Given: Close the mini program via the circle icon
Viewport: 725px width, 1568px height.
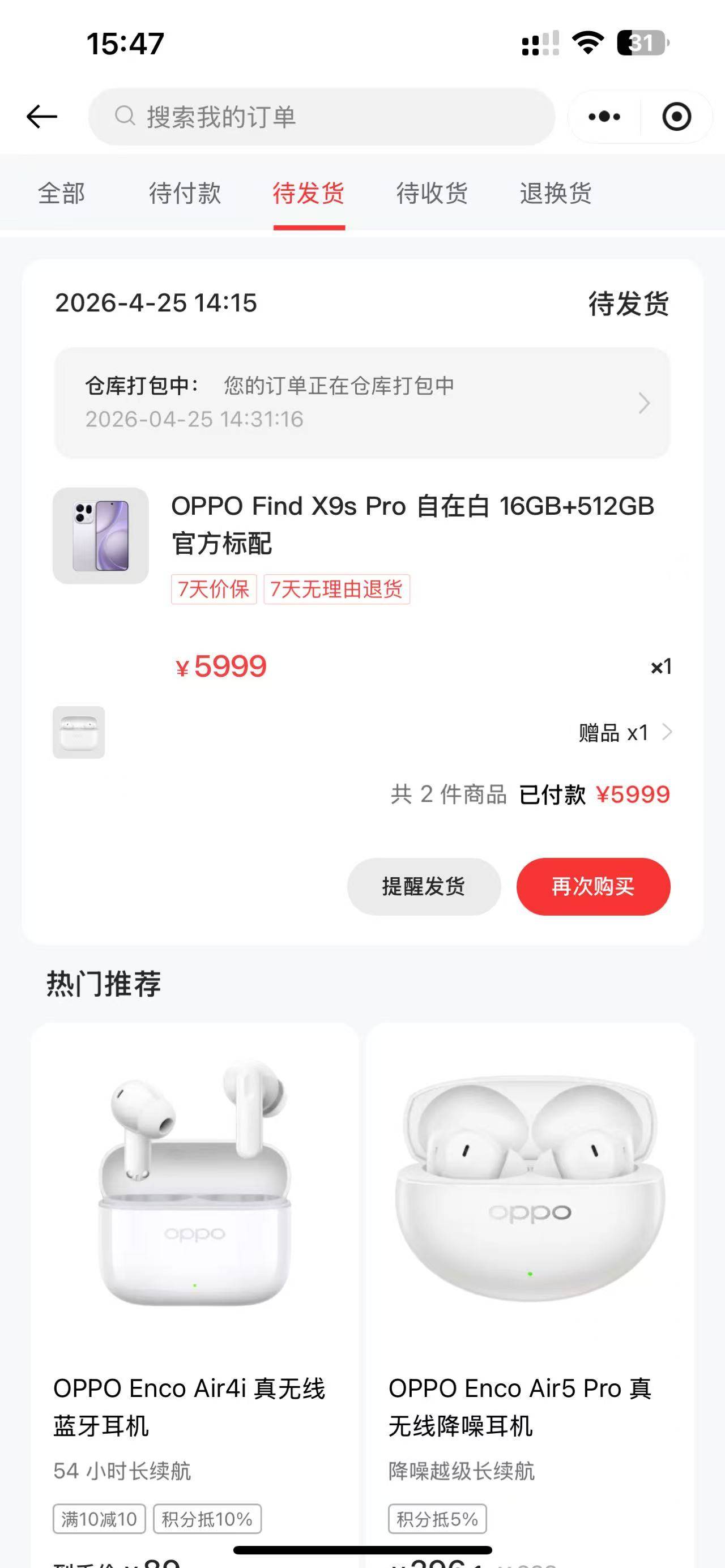Looking at the screenshot, I should (676, 116).
